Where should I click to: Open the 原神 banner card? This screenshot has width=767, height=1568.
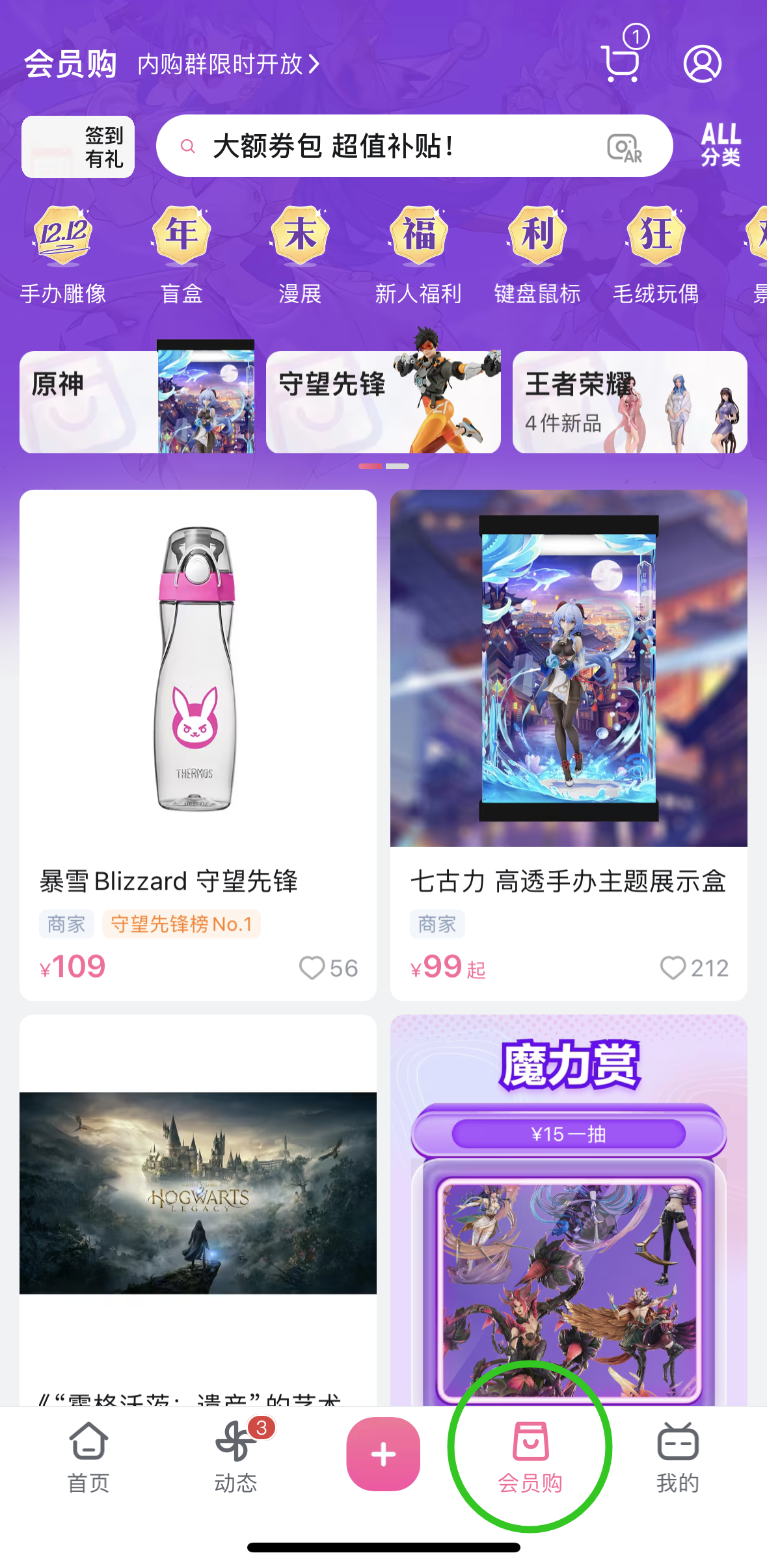tap(137, 402)
